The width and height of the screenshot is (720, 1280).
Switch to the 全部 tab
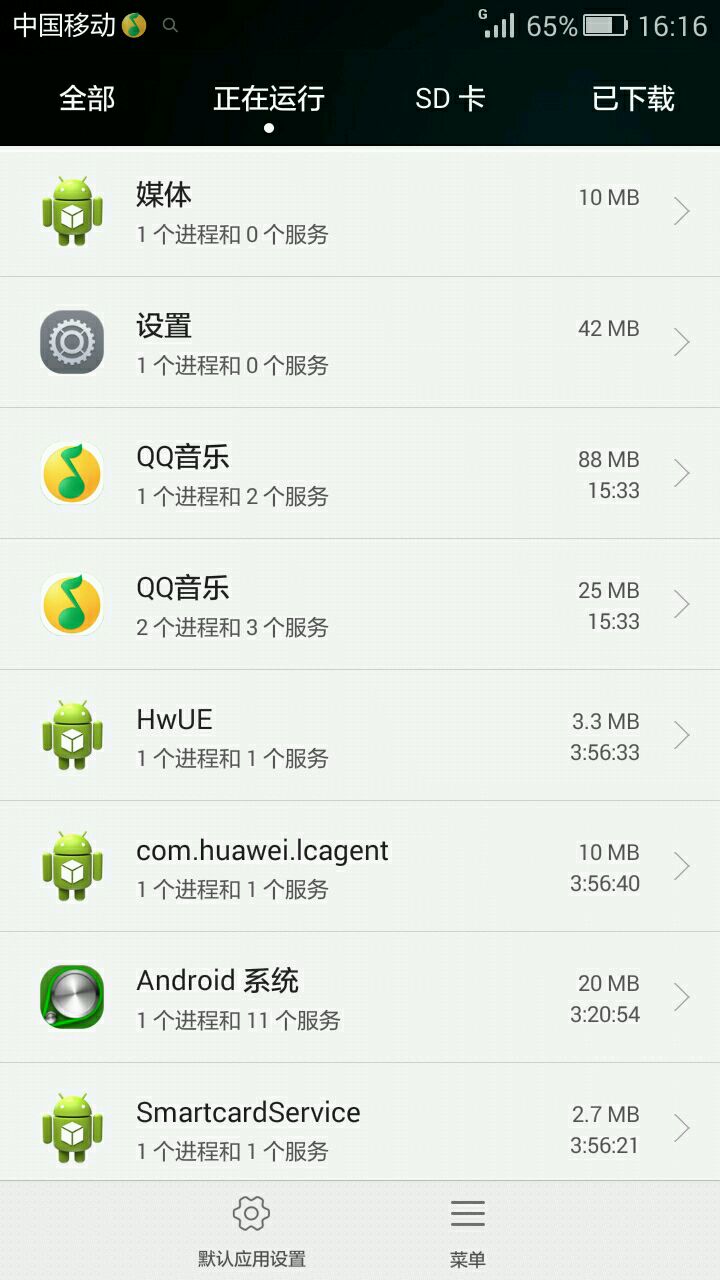[x=88, y=99]
